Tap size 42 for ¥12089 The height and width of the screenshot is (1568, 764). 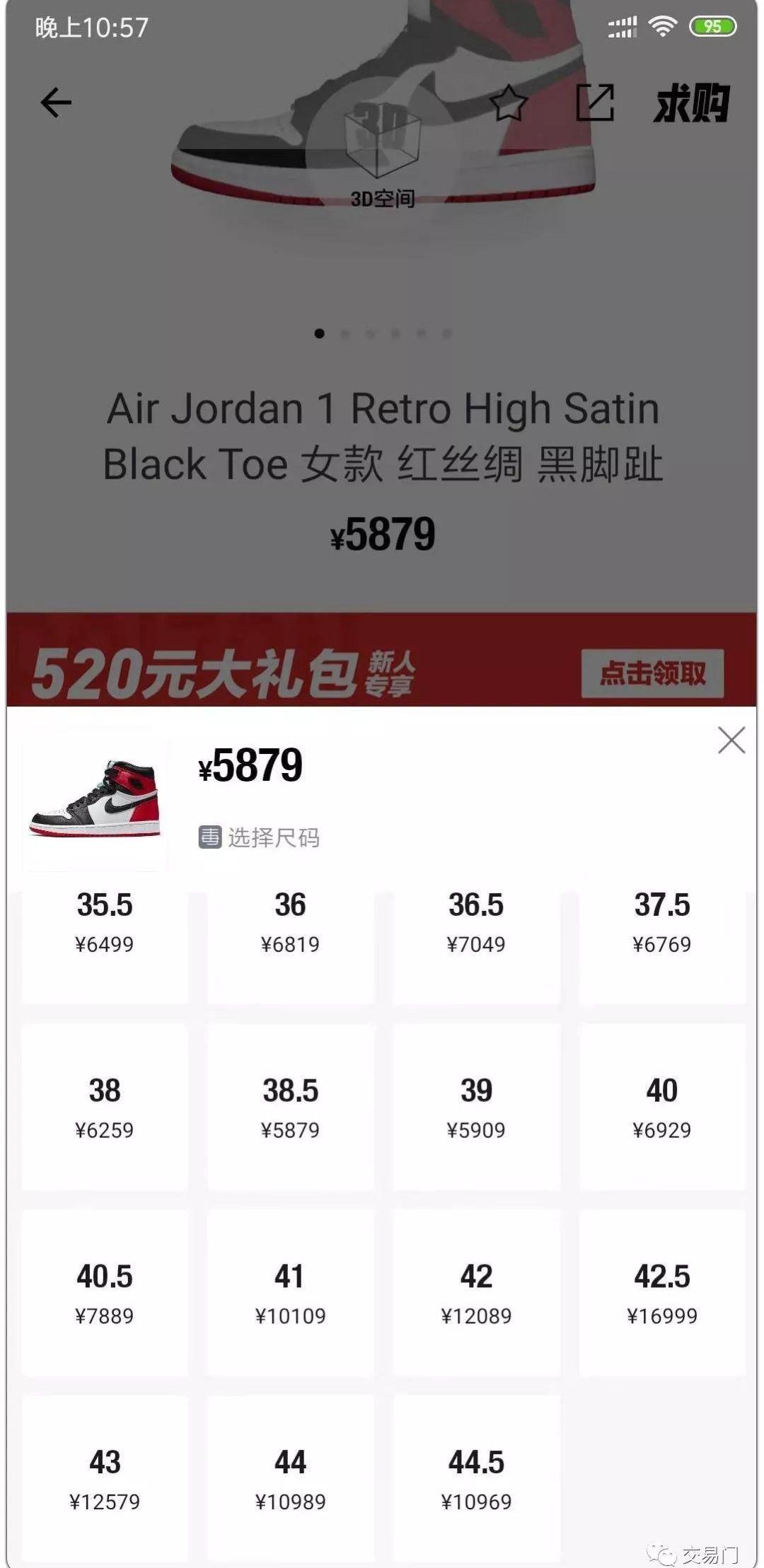pos(476,1293)
